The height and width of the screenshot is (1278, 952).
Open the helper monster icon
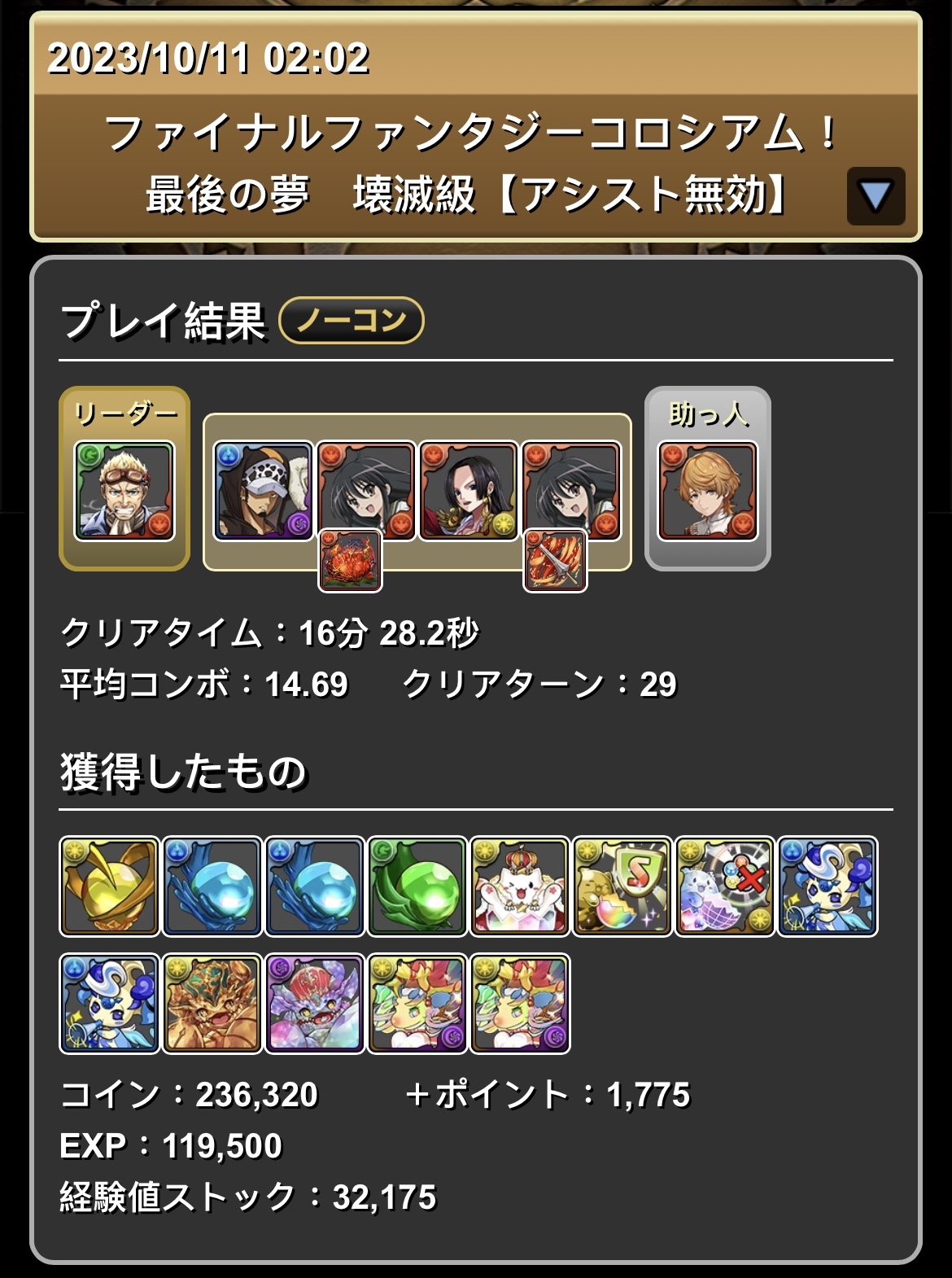(707, 491)
